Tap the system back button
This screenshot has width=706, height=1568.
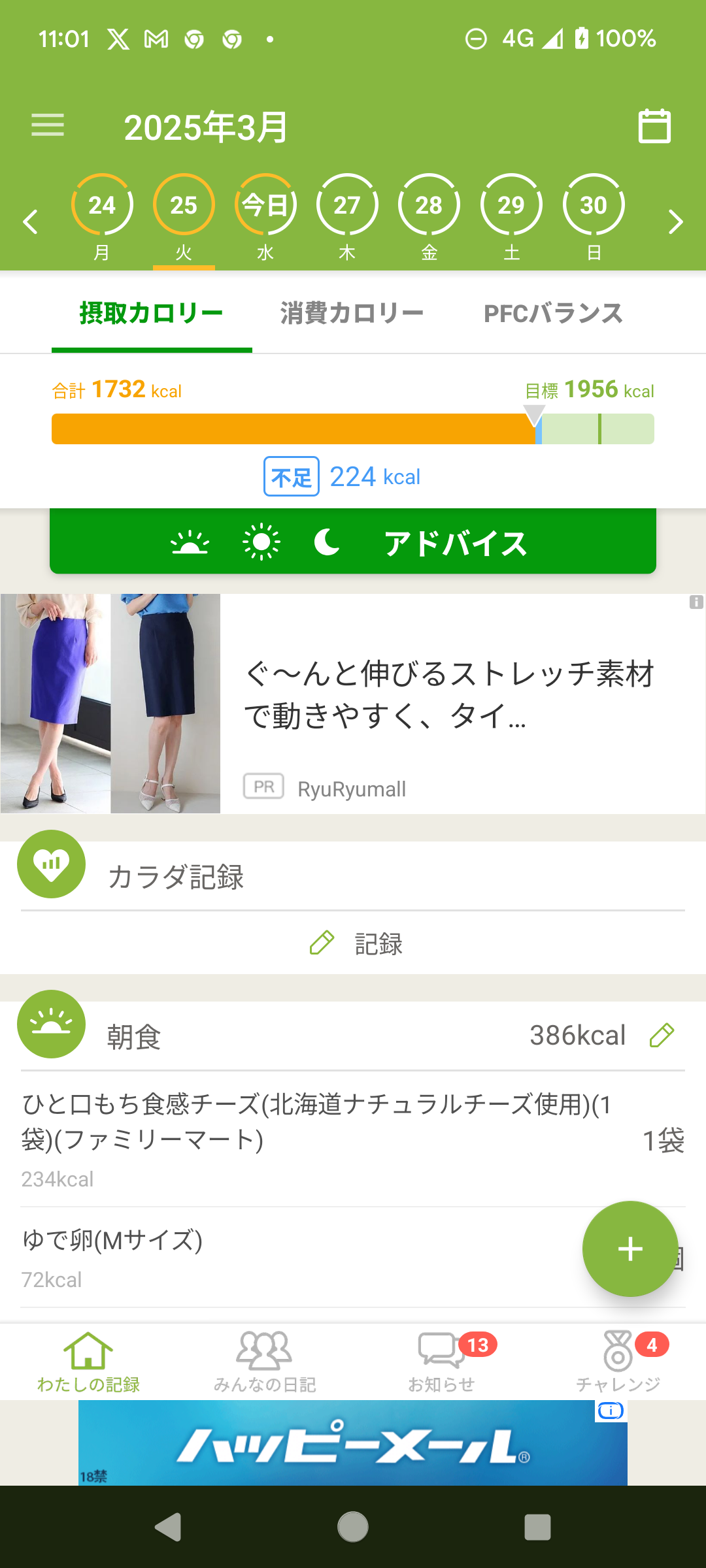click(x=169, y=1527)
